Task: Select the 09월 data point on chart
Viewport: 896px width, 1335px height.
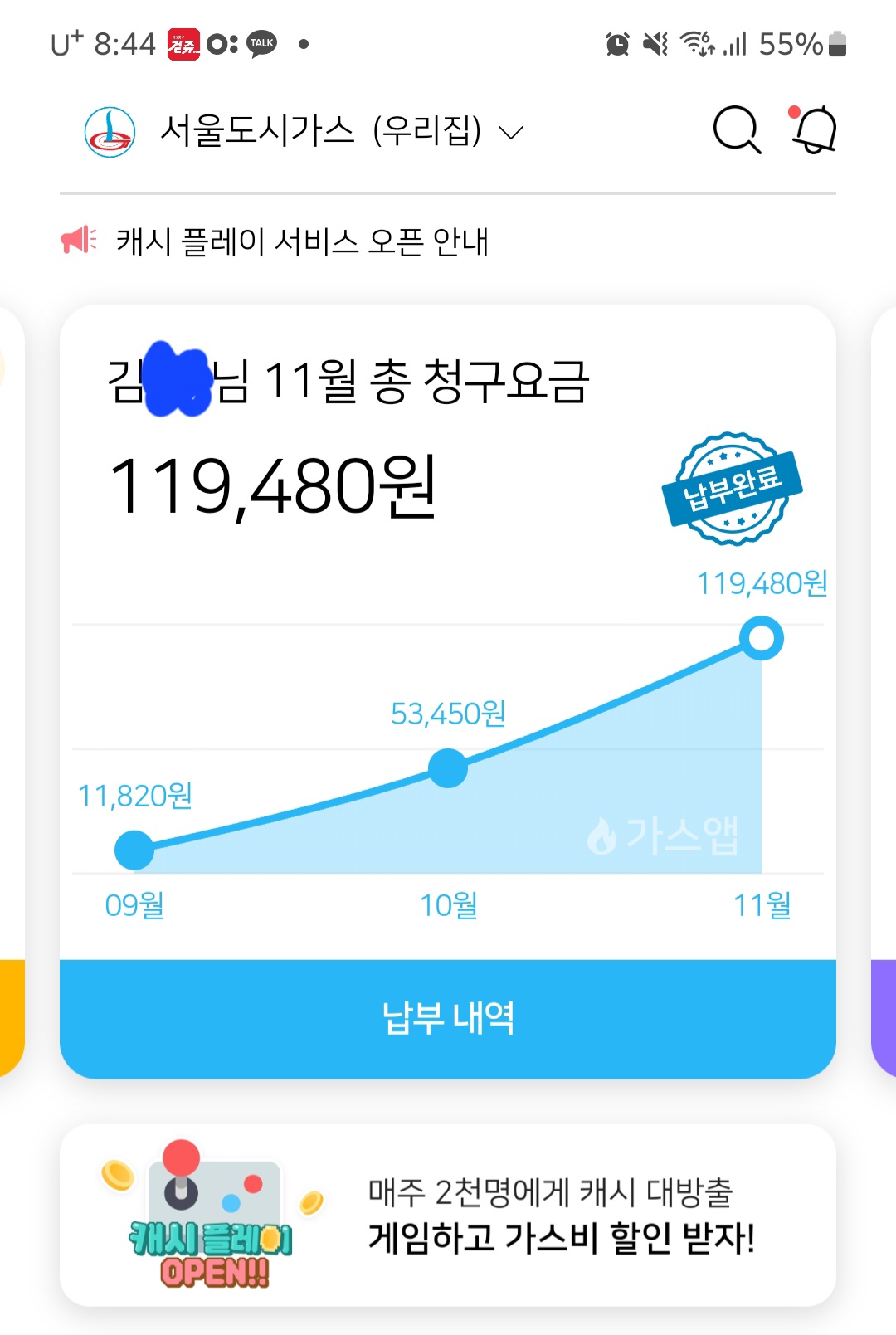Action: click(134, 850)
